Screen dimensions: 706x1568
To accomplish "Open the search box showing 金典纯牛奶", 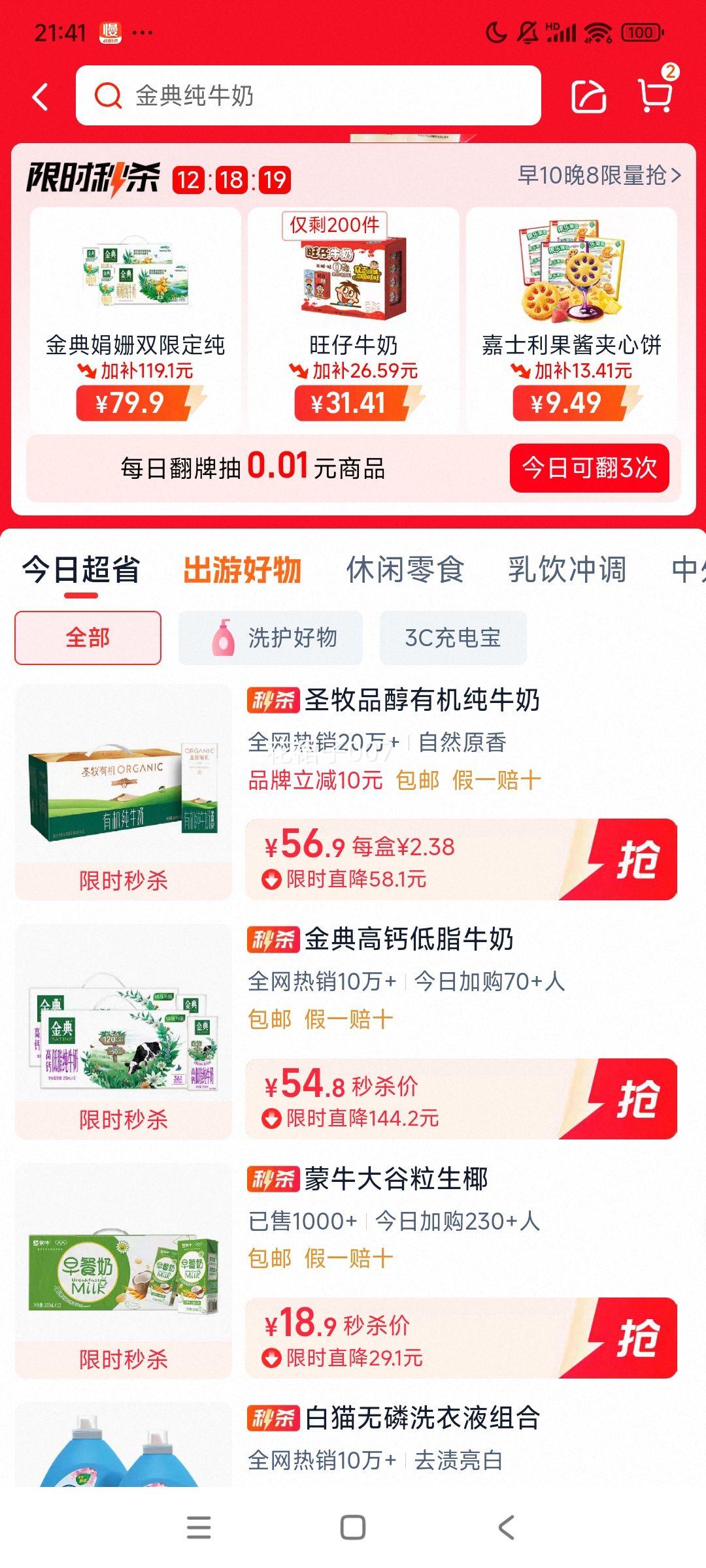I will (x=307, y=95).
